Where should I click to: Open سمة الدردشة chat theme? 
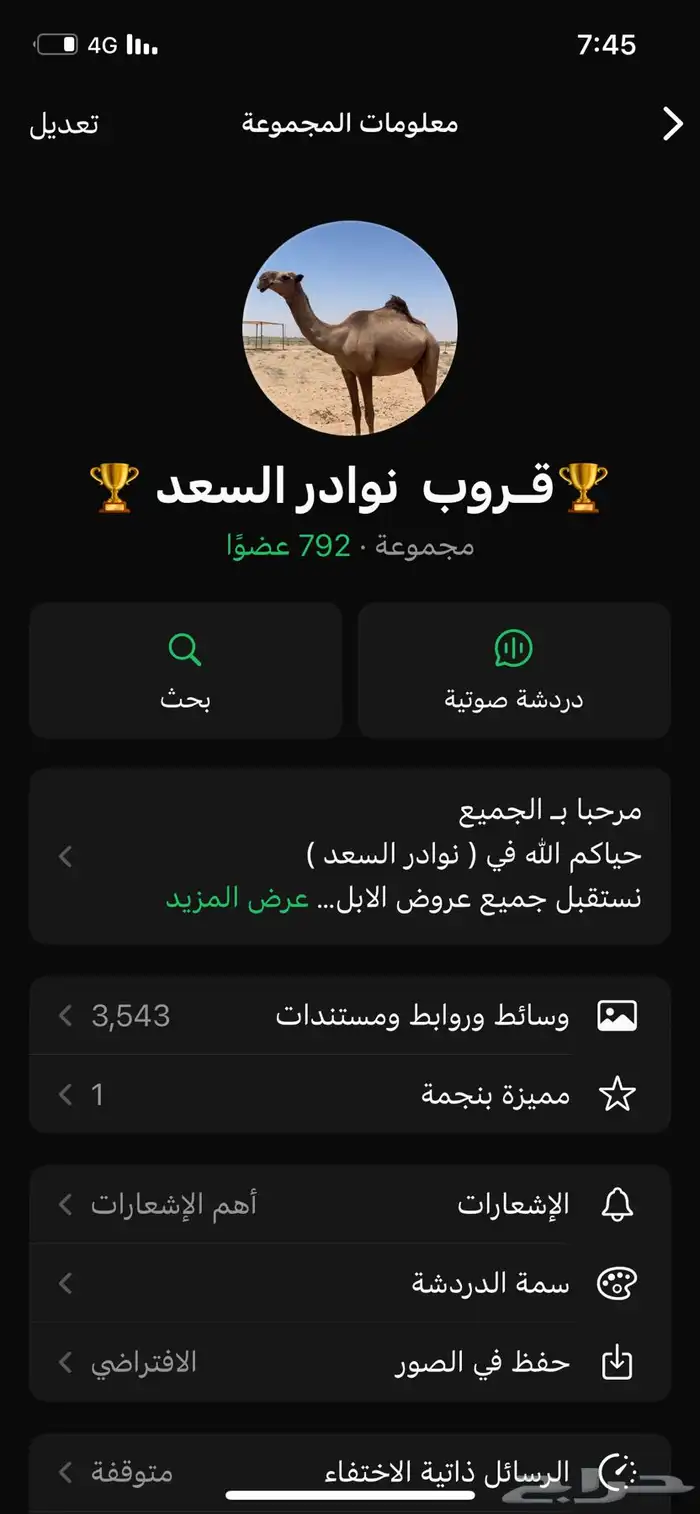(x=350, y=1283)
